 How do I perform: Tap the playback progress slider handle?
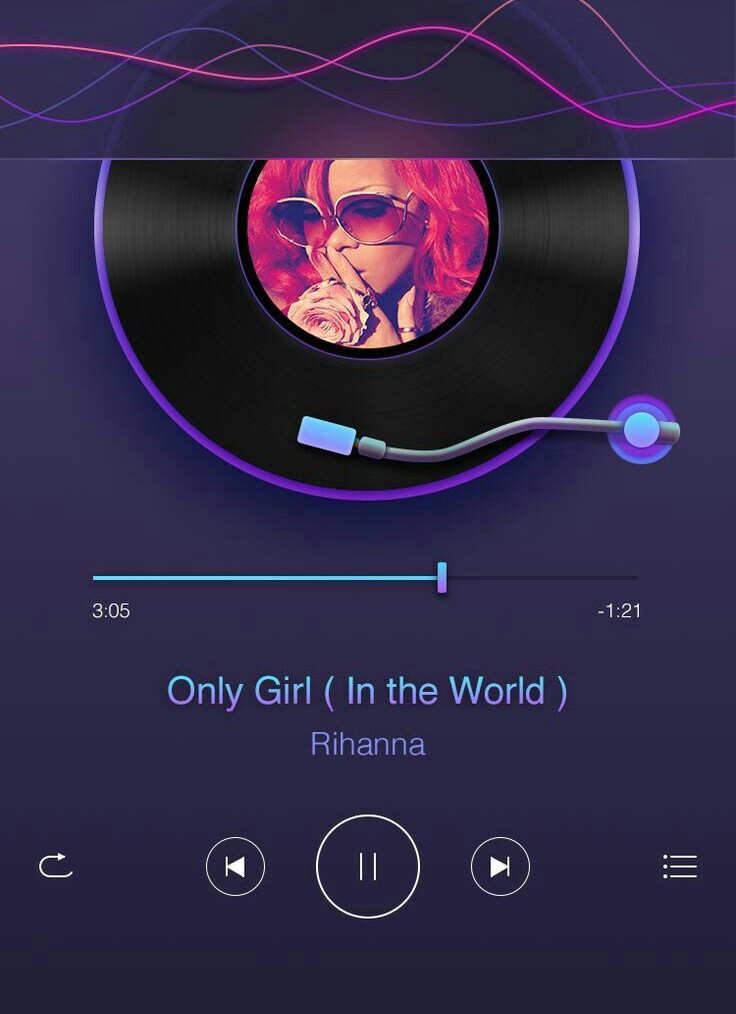tap(442, 577)
